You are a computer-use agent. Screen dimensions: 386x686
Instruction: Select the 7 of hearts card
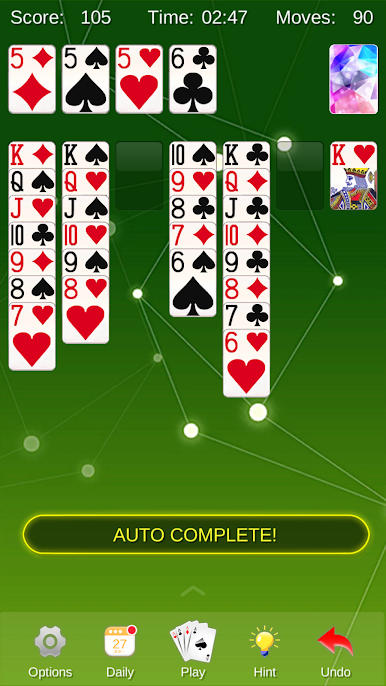[x=32, y=337]
